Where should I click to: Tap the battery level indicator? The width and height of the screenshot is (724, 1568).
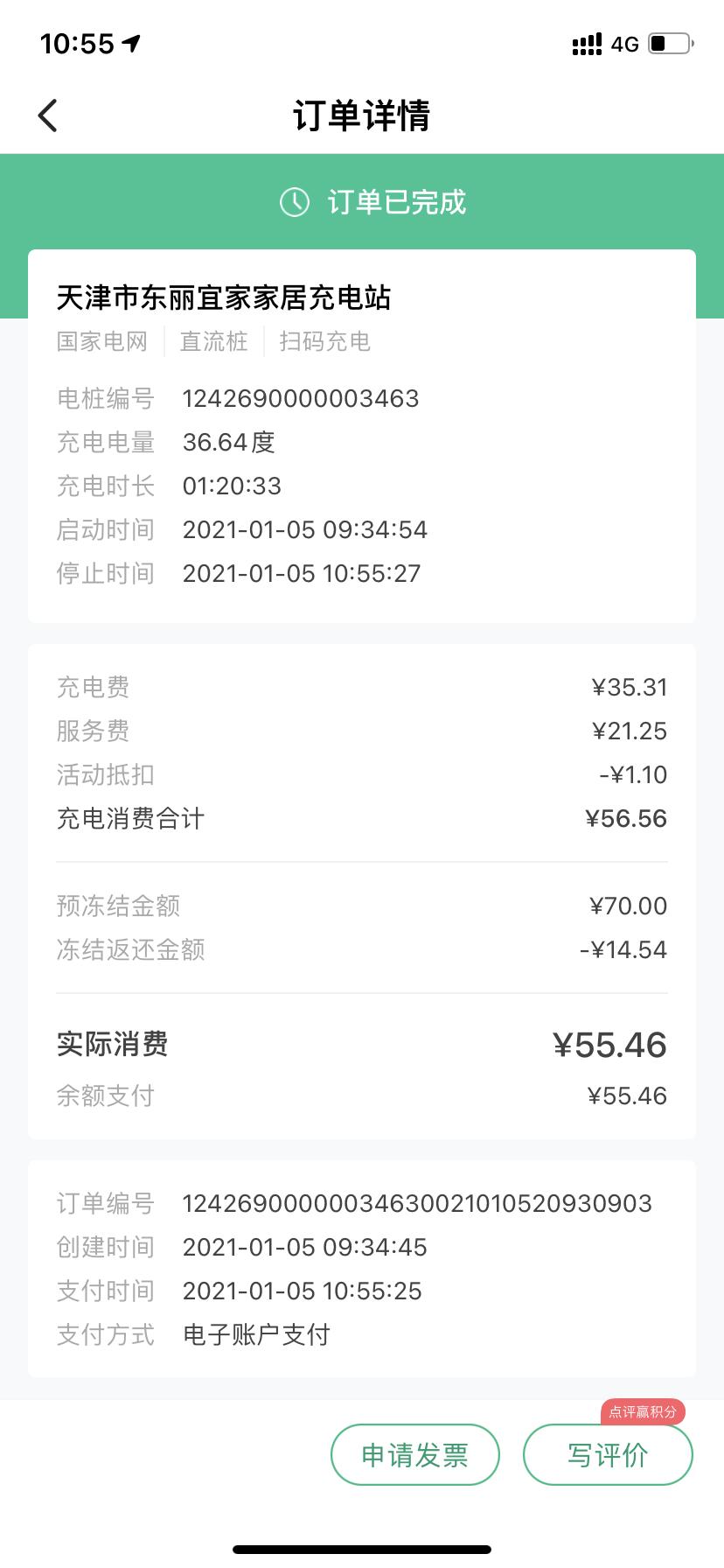pyautogui.click(x=667, y=42)
